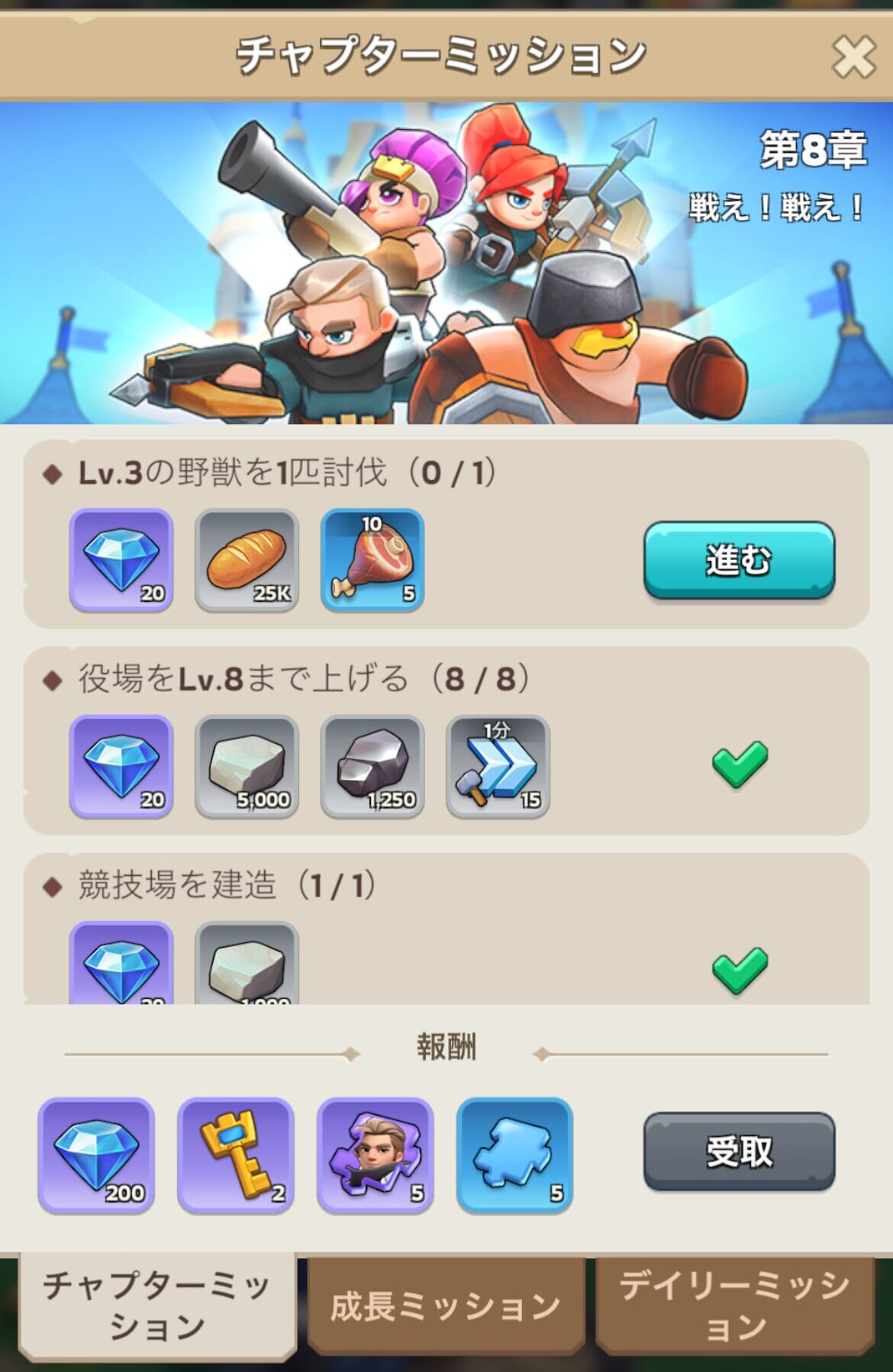Tap 進む for the Lv.3 beast mission
This screenshot has width=893, height=1372.
738,560
